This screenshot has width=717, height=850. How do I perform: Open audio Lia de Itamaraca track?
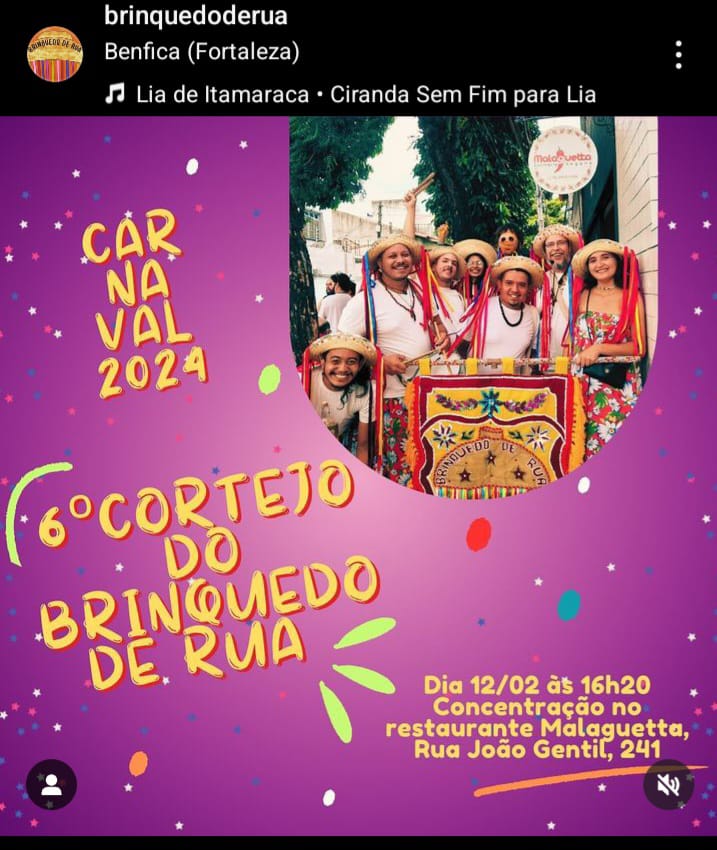tap(350, 95)
